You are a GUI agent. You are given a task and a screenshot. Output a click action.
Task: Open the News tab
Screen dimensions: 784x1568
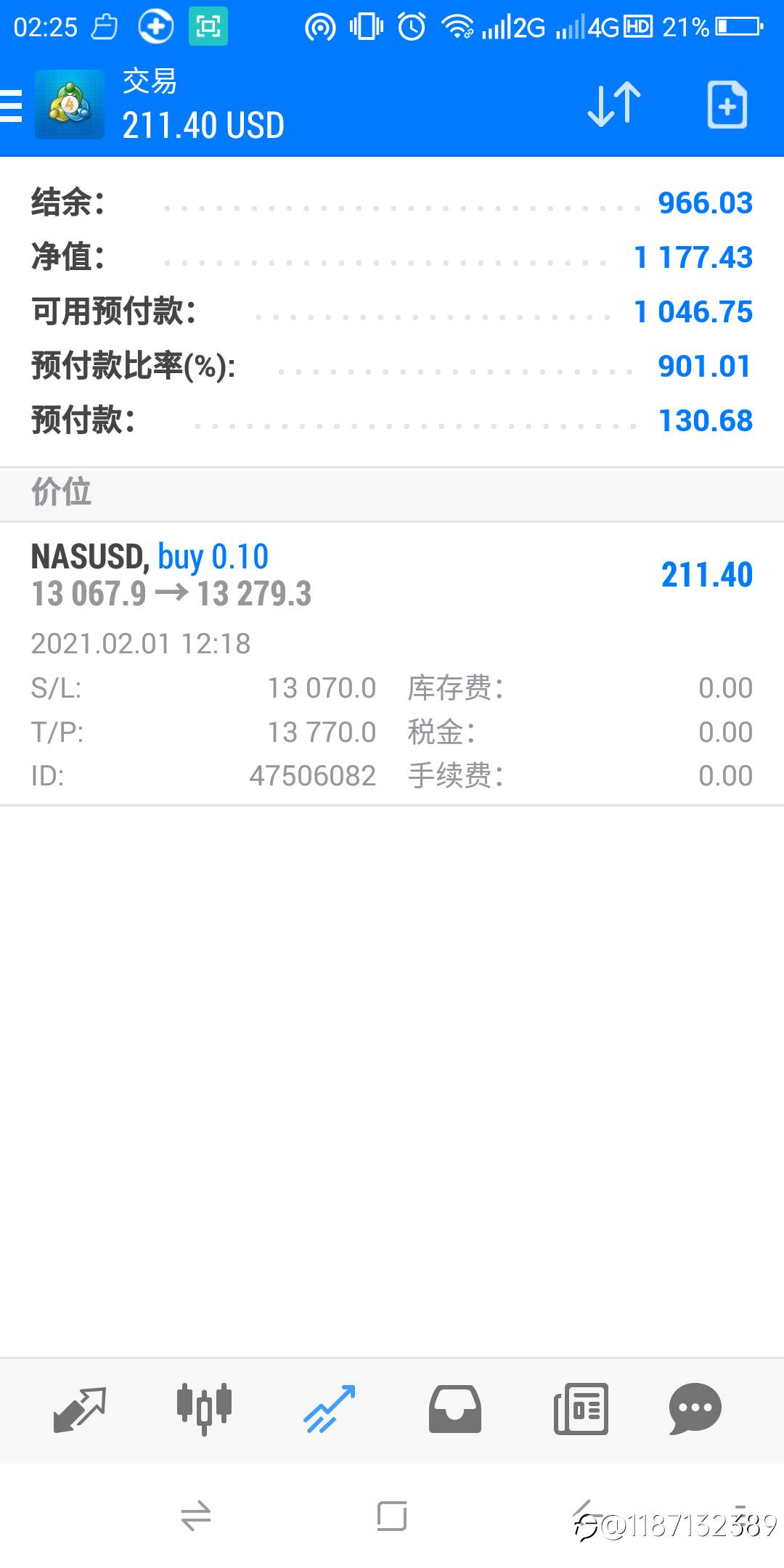click(581, 1409)
